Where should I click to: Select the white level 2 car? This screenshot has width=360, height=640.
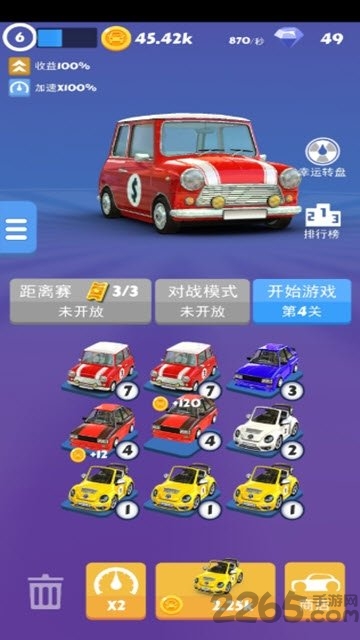tap(267, 432)
